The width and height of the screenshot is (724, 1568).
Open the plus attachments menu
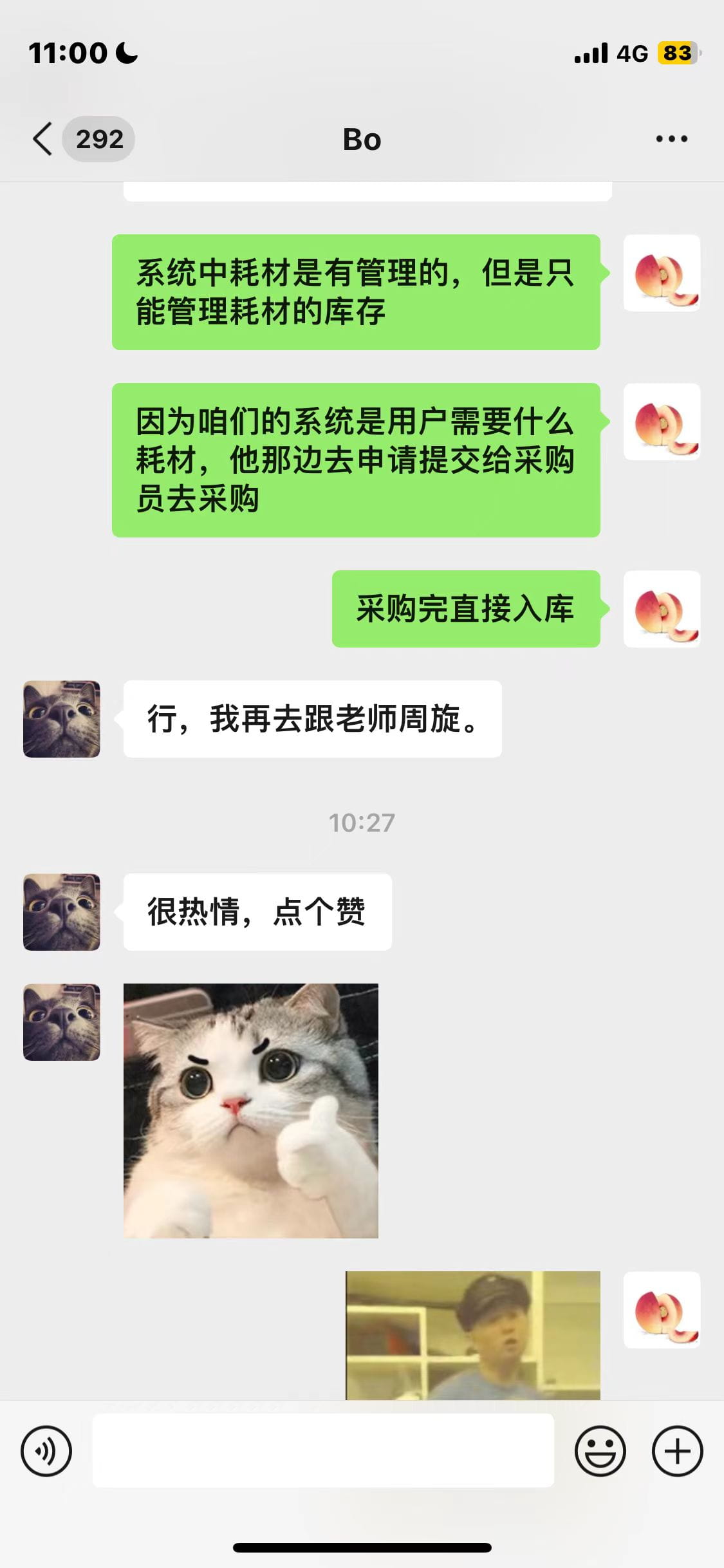coord(677,1451)
